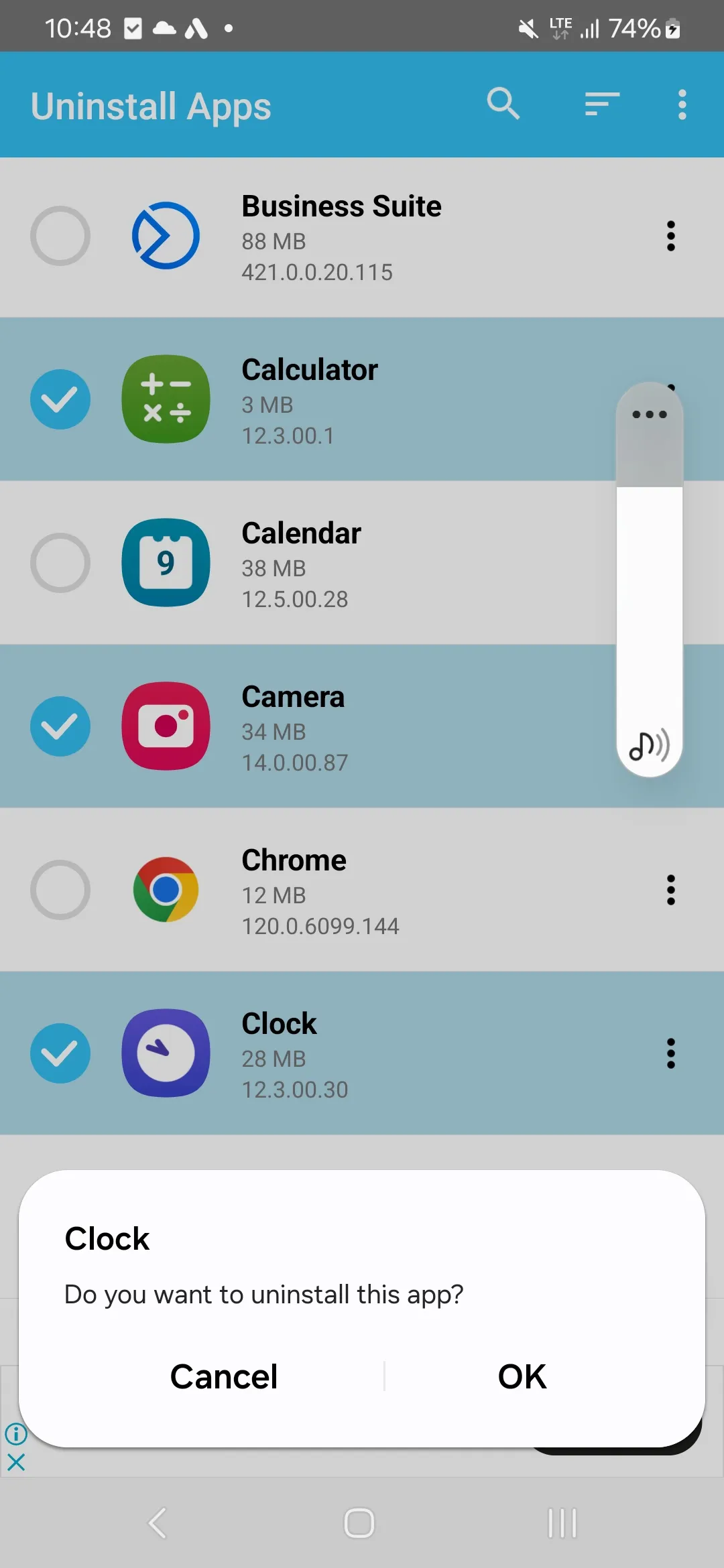Select the Calendar checkbox
Viewport: 724px width, 1568px height.
(x=60, y=563)
